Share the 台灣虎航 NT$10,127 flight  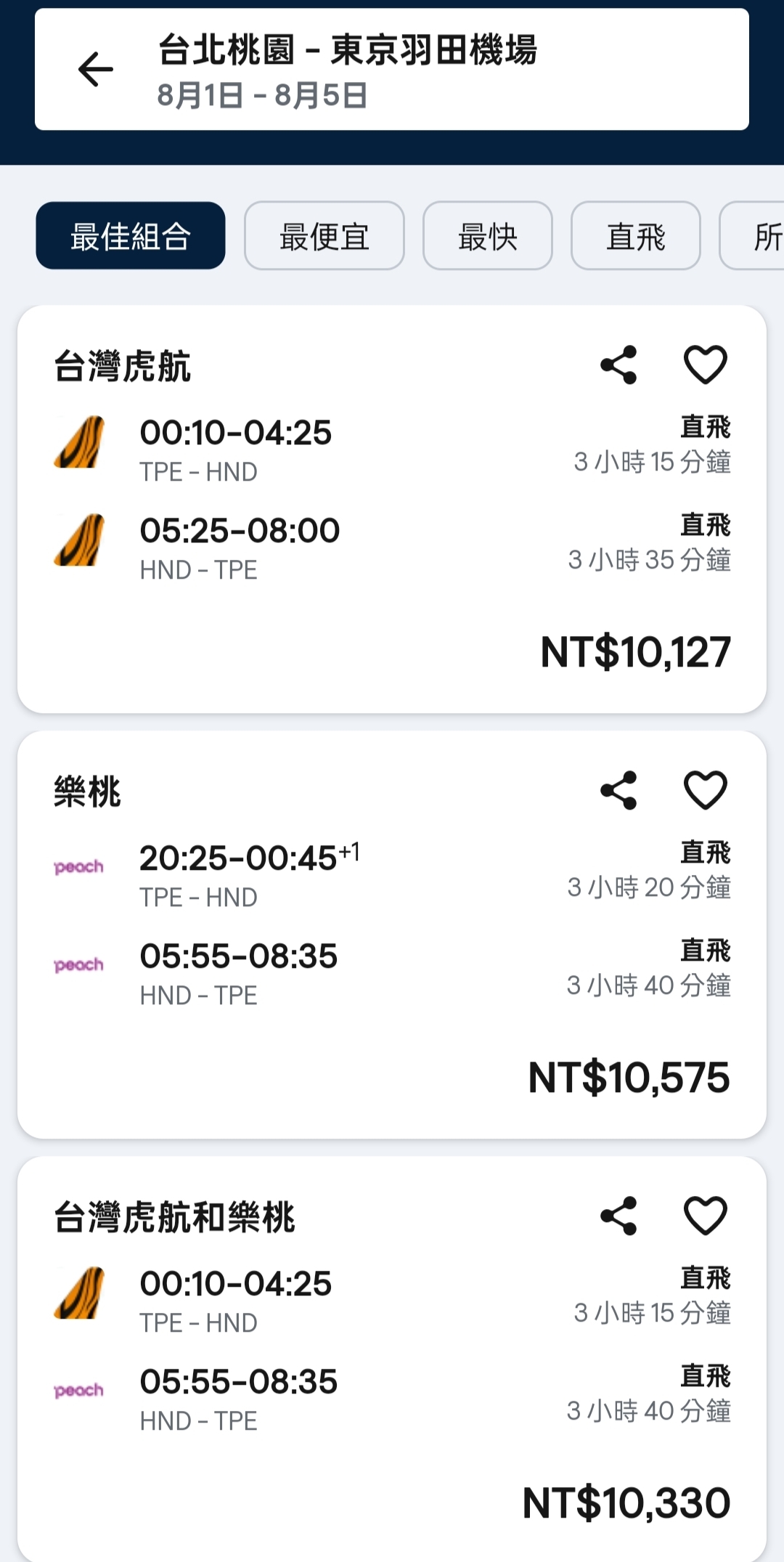pos(619,365)
